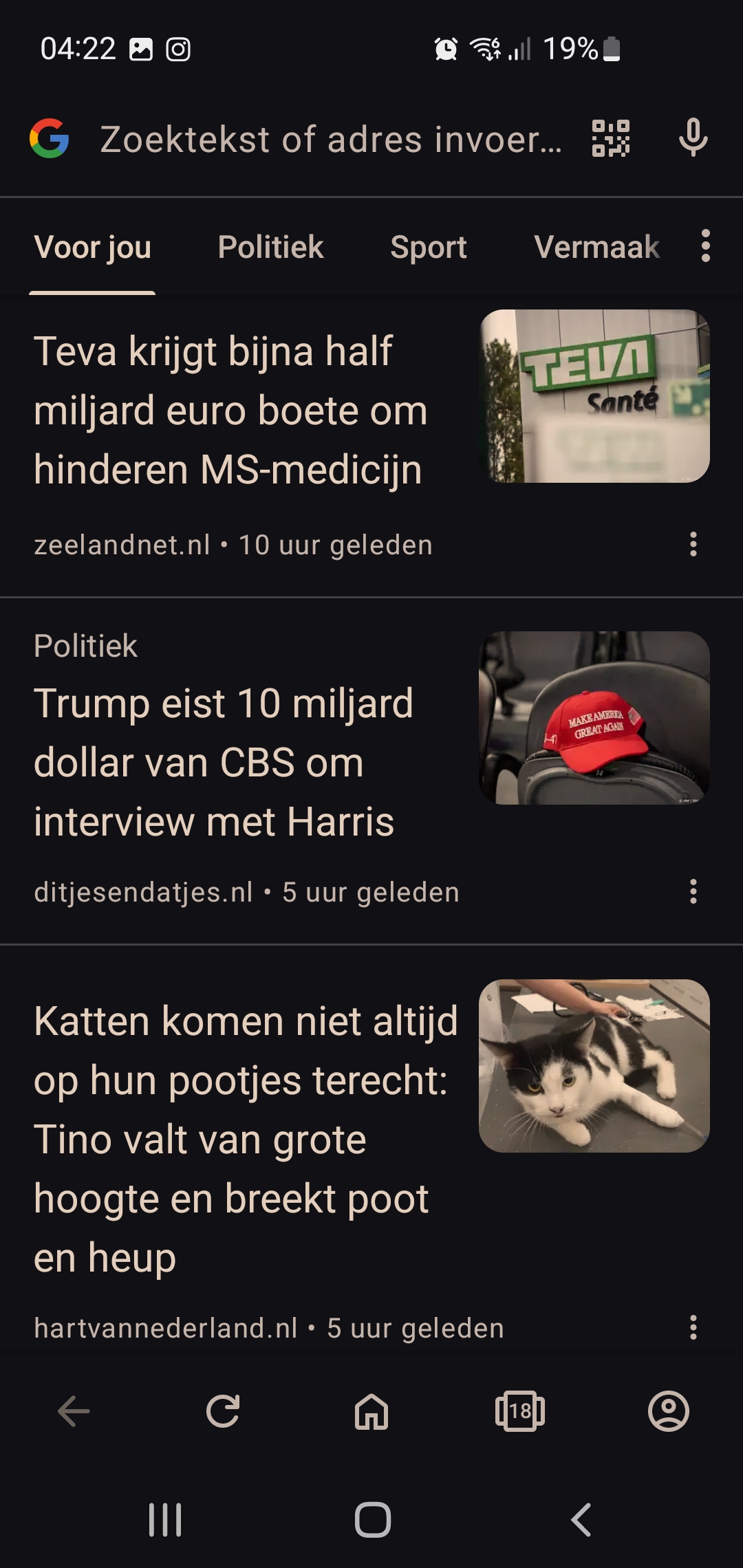Open recent apps from the system navigation bar

[x=165, y=1520]
